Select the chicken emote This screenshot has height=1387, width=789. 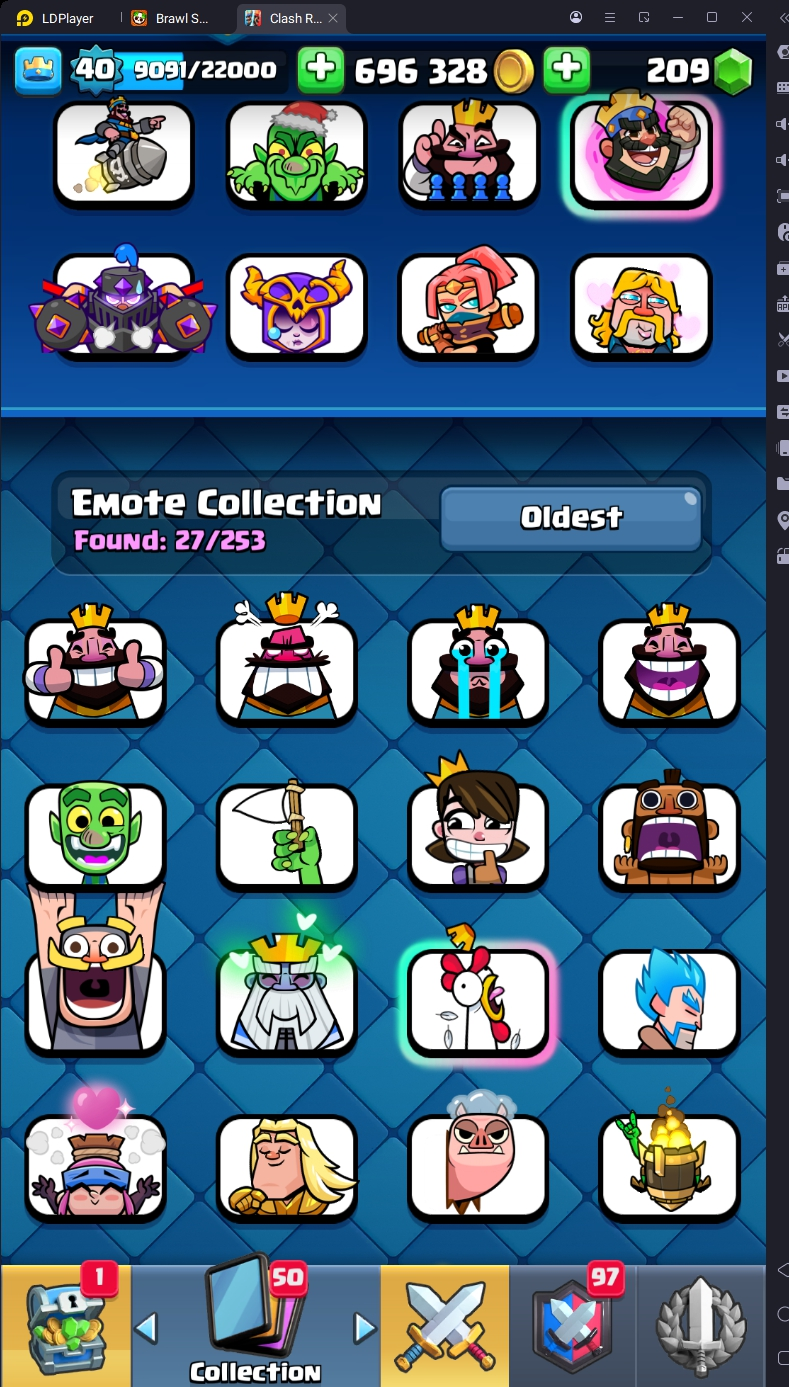click(478, 1000)
